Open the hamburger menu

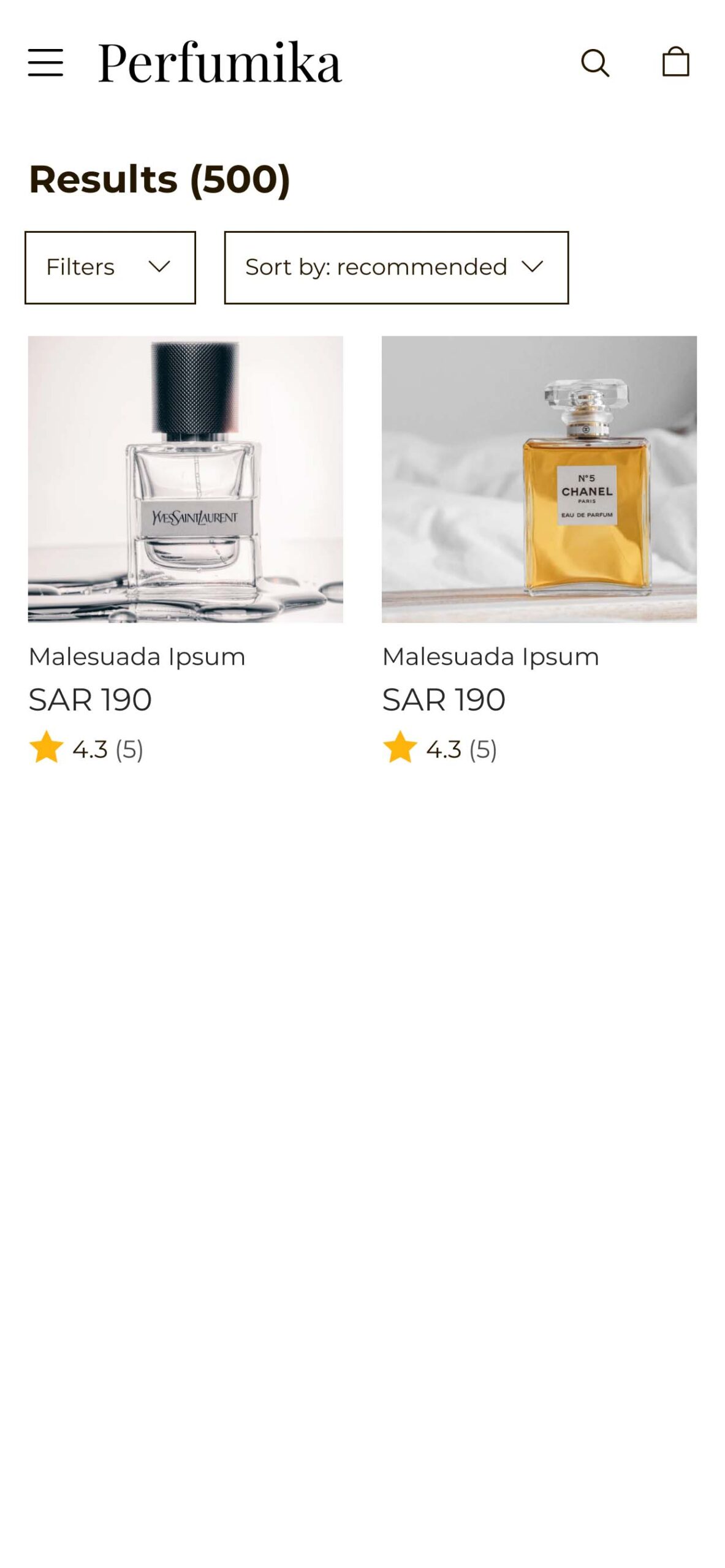tap(45, 62)
